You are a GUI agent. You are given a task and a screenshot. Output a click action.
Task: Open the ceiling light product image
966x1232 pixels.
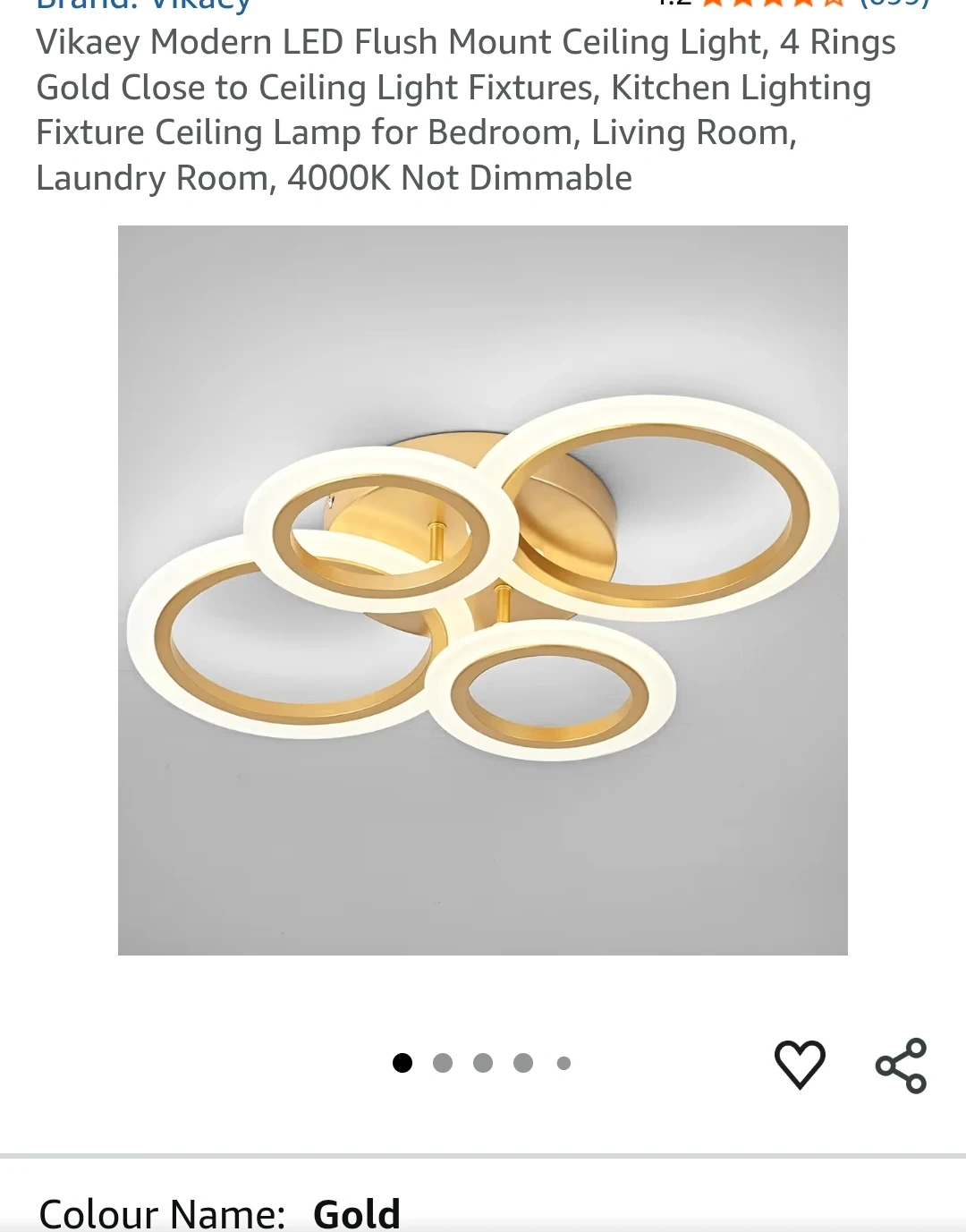tap(483, 591)
